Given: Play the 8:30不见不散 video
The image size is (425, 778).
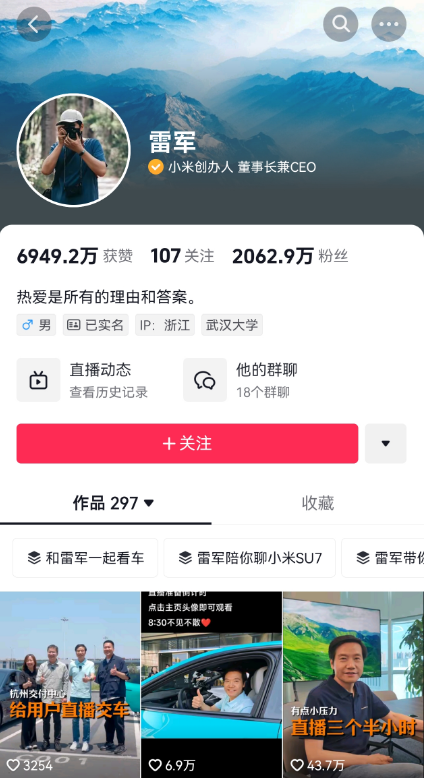Looking at the screenshot, I should [211, 685].
